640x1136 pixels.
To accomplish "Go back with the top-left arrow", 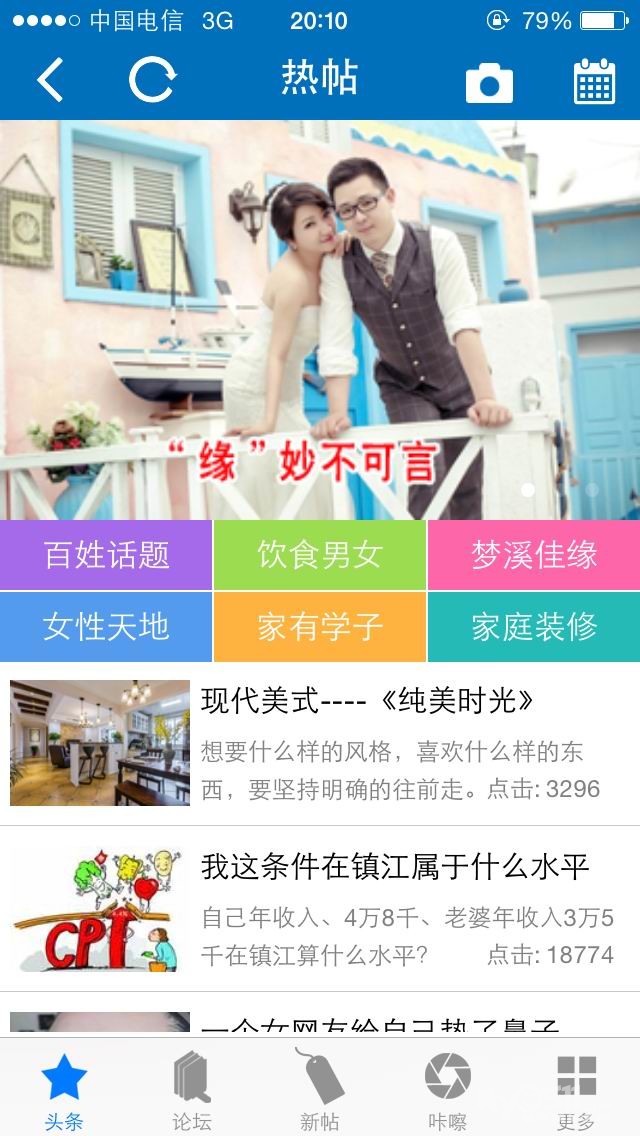I will [50, 80].
